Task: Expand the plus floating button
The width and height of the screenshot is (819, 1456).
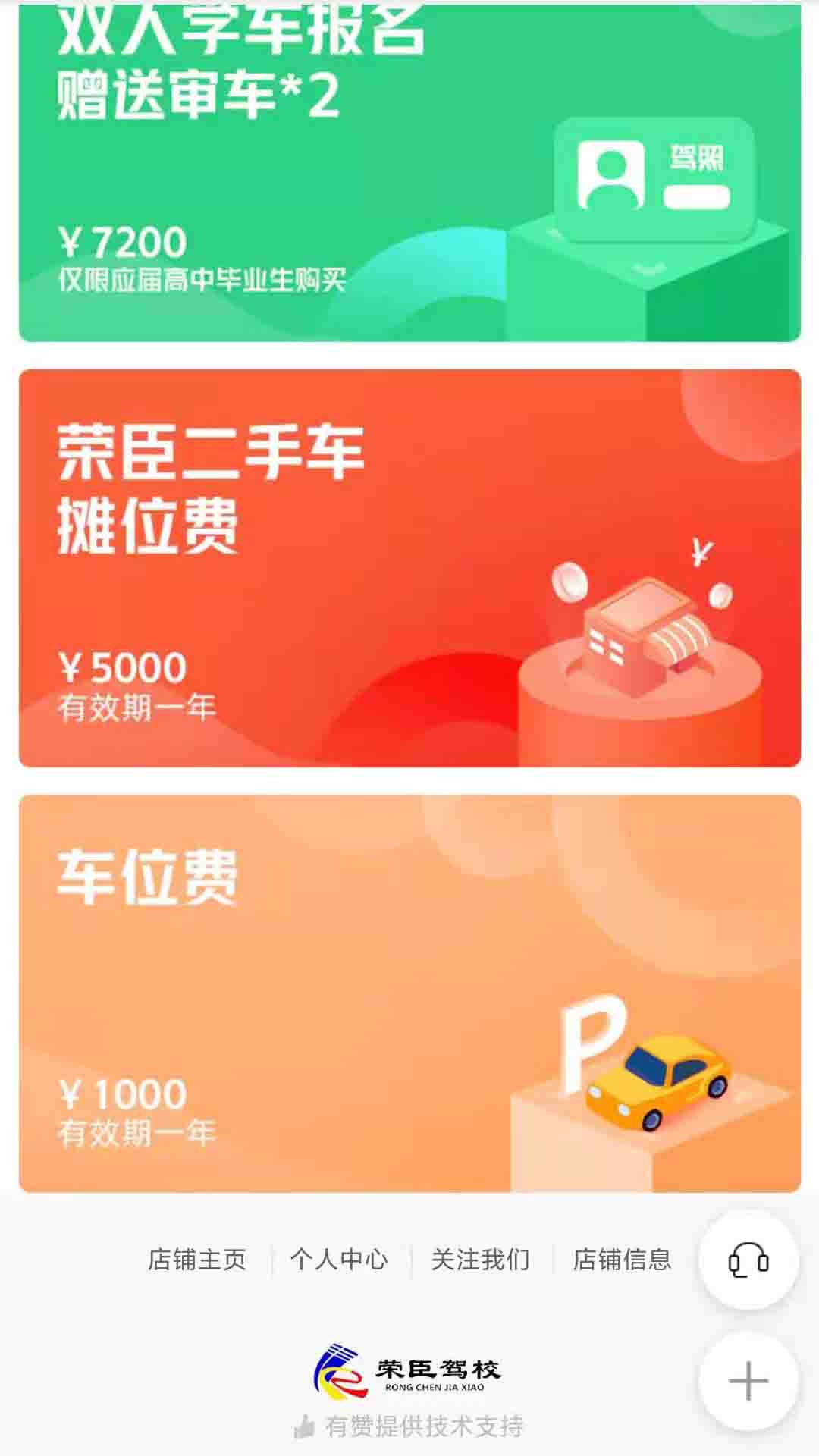Action: [x=748, y=1381]
